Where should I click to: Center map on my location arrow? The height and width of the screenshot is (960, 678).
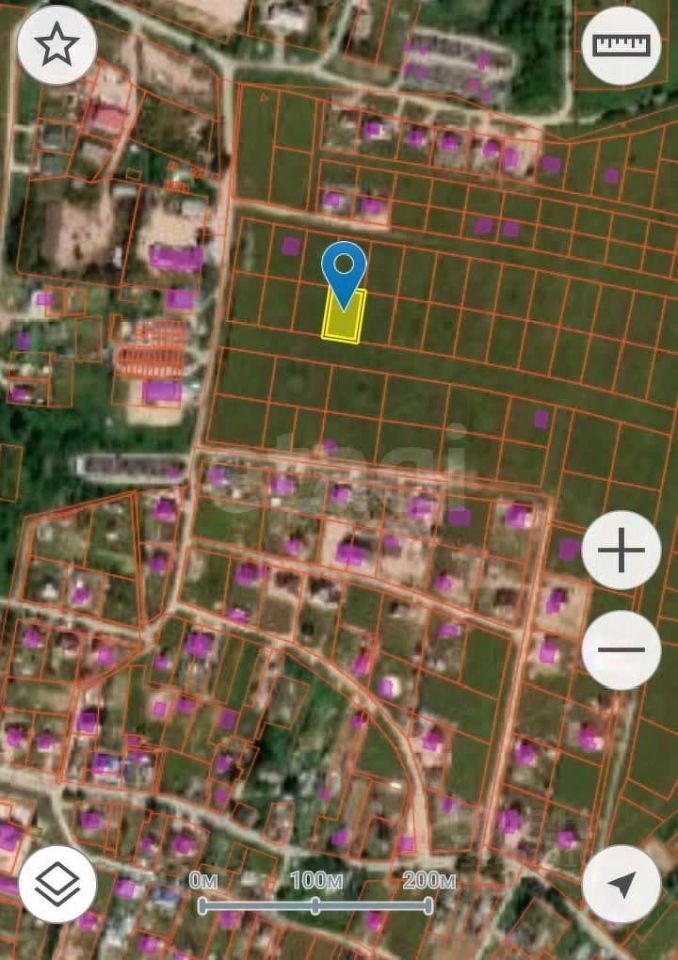[621, 884]
